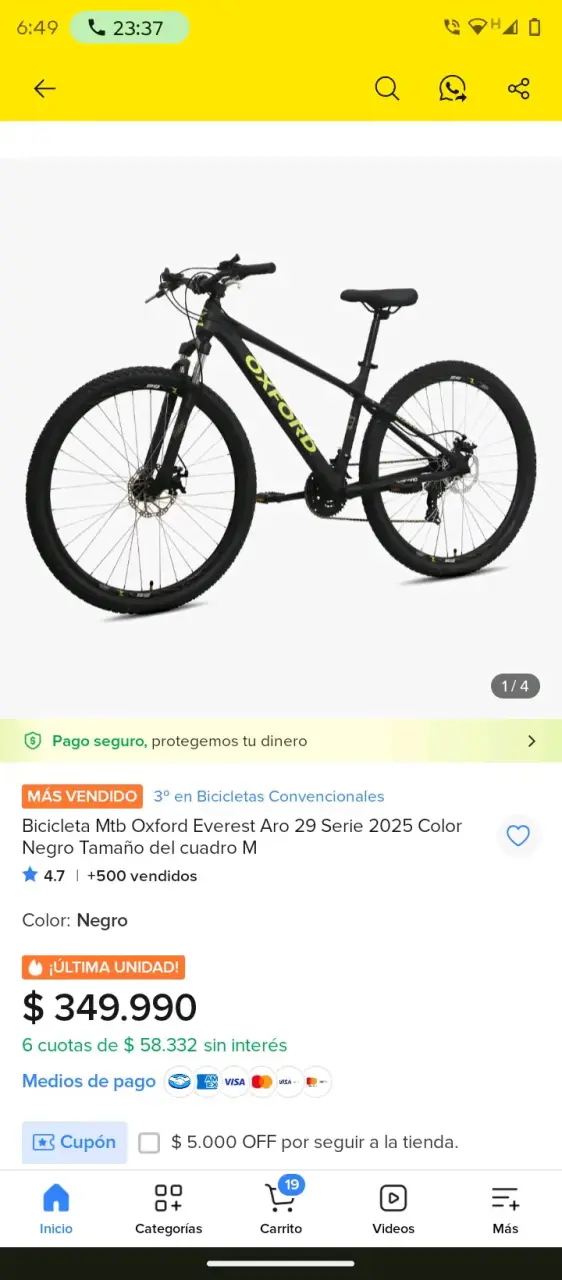Return to the ongoing call from status bar

pos(129,28)
